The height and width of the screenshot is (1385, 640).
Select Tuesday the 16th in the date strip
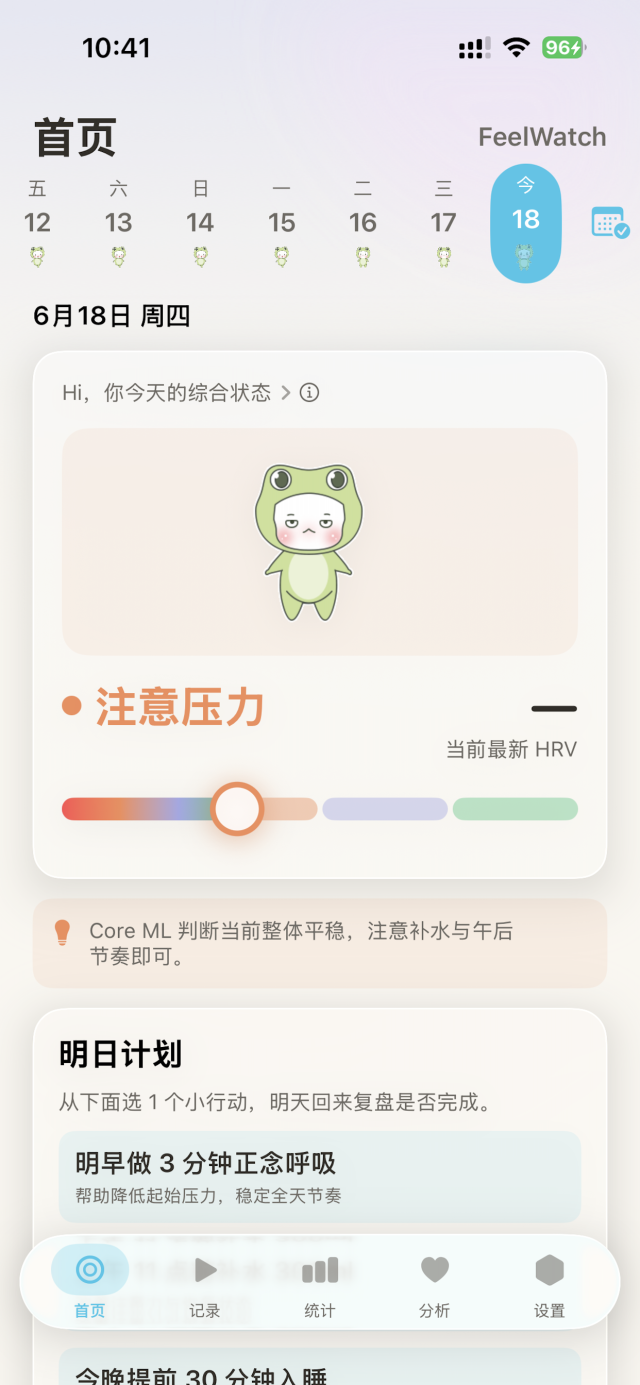point(363,223)
